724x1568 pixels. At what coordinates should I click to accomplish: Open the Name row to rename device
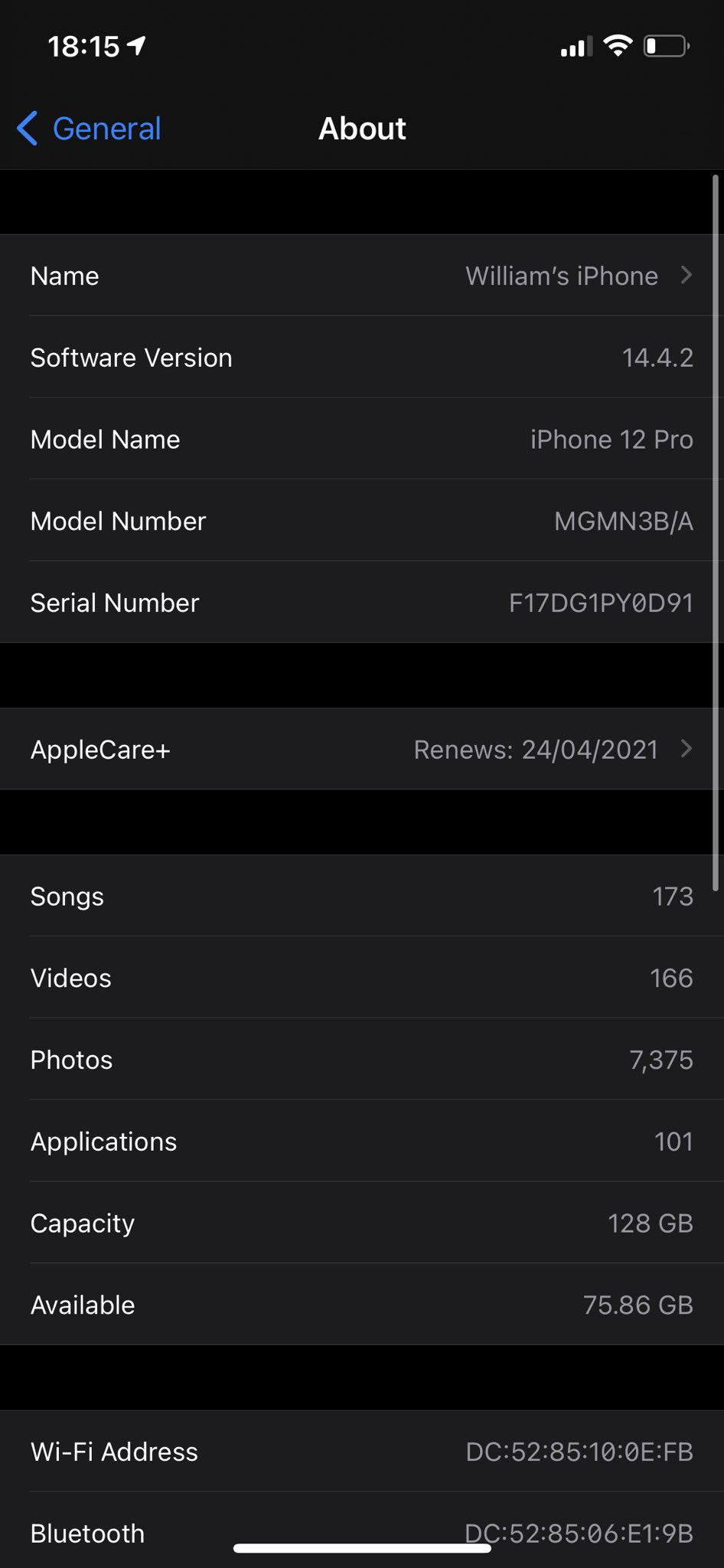pos(361,276)
